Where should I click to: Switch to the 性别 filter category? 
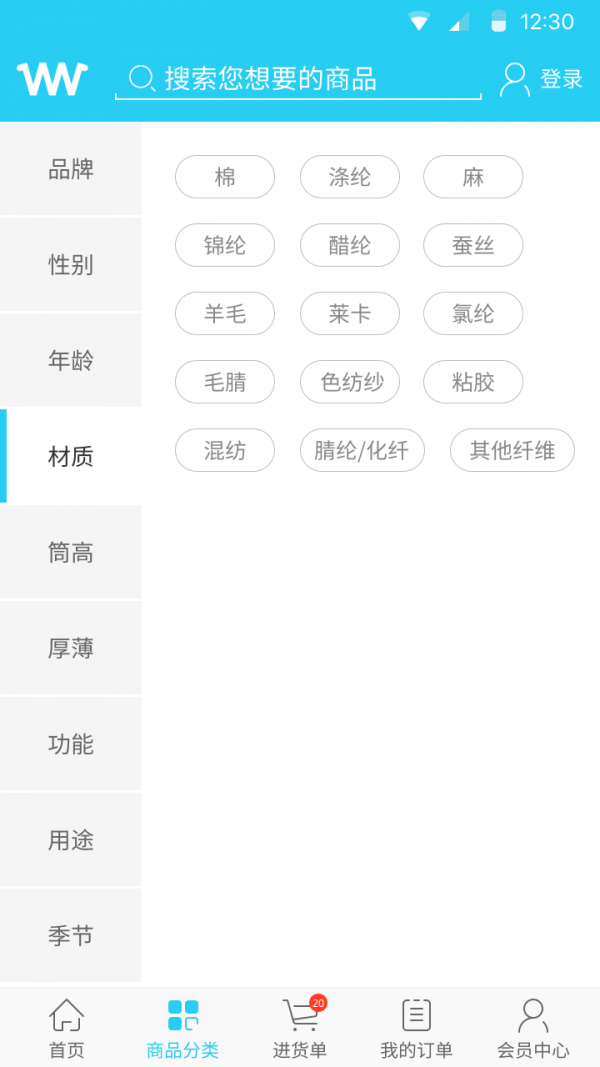tap(71, 265)
